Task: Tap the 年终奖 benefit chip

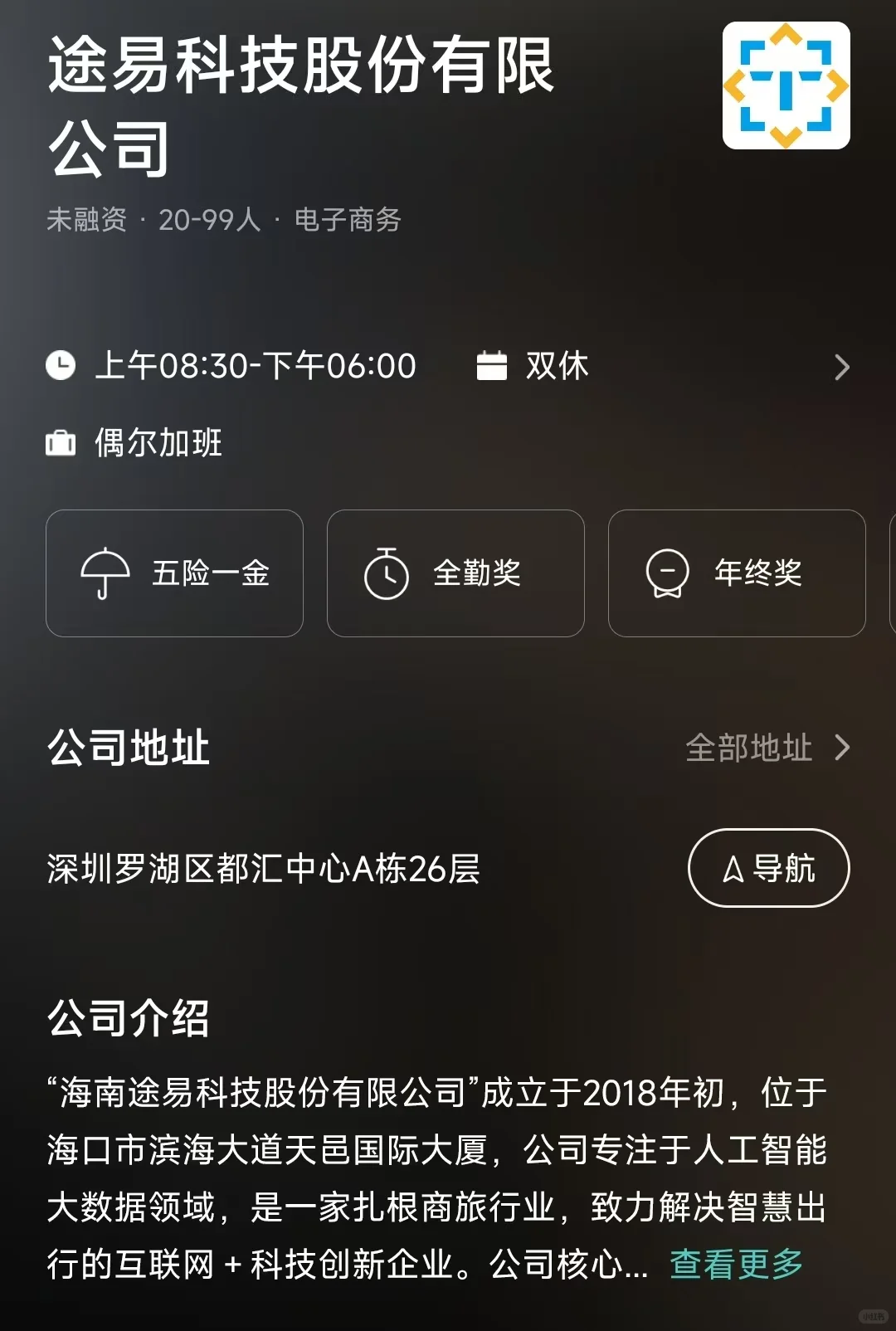Action: (x=737, y=573)
